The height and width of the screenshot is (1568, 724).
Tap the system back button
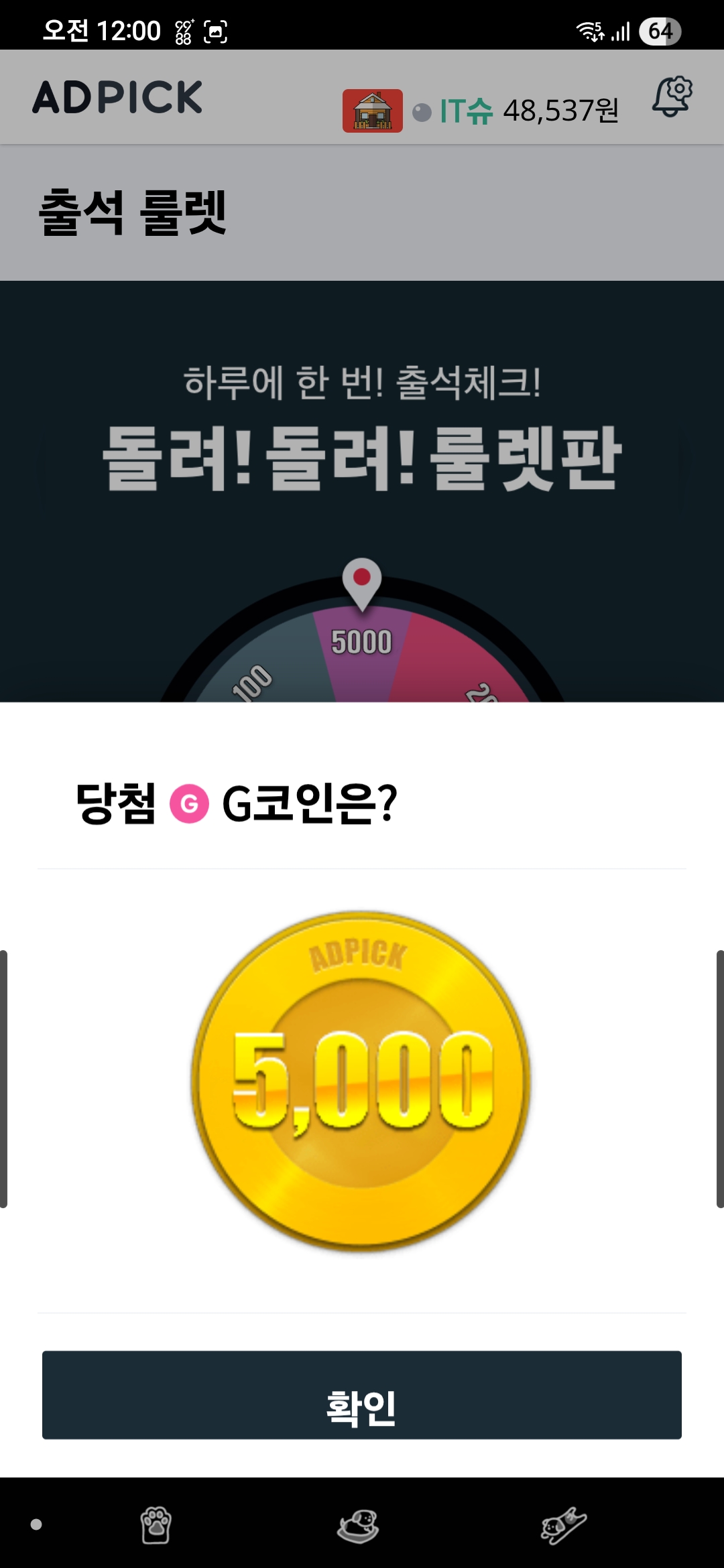coord(563,1526)
